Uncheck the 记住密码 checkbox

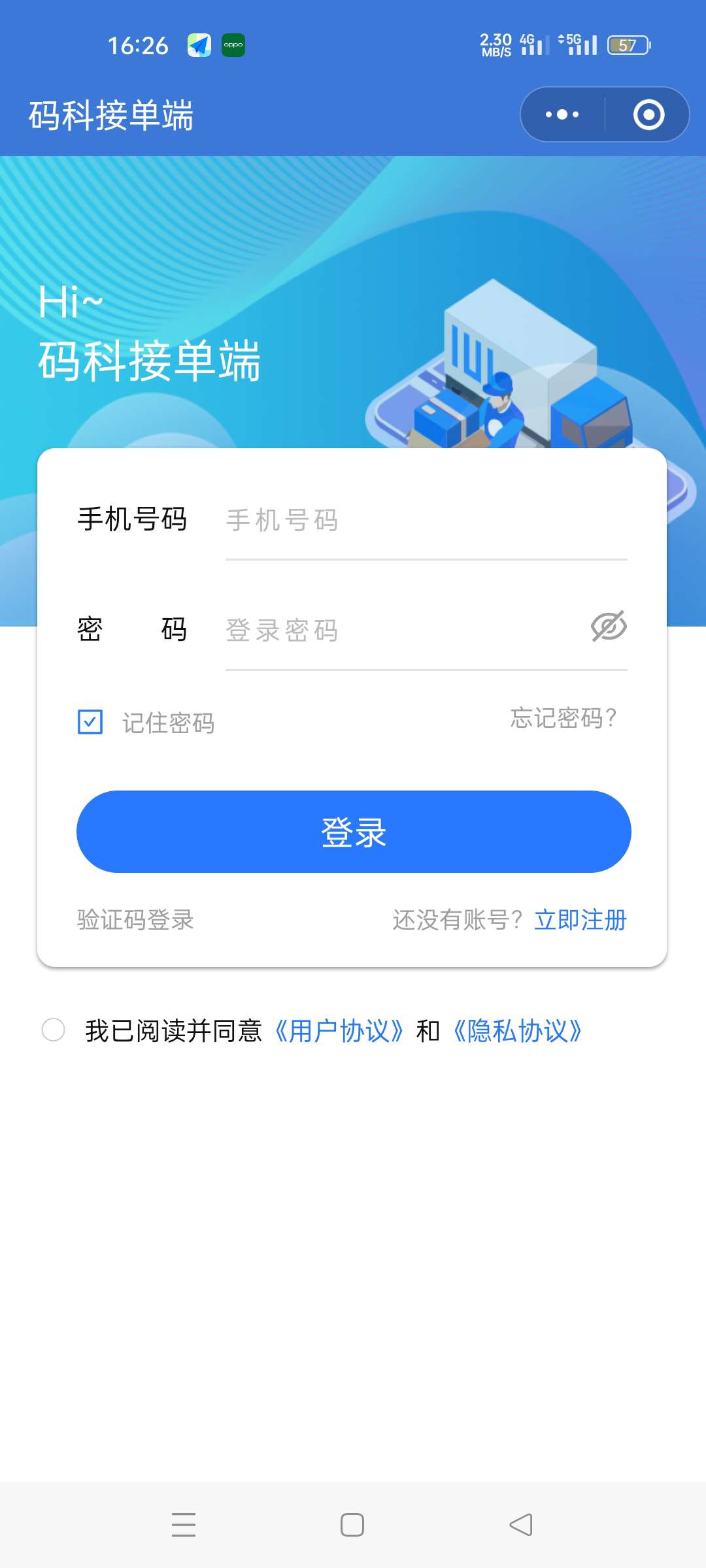coord(89,723)
